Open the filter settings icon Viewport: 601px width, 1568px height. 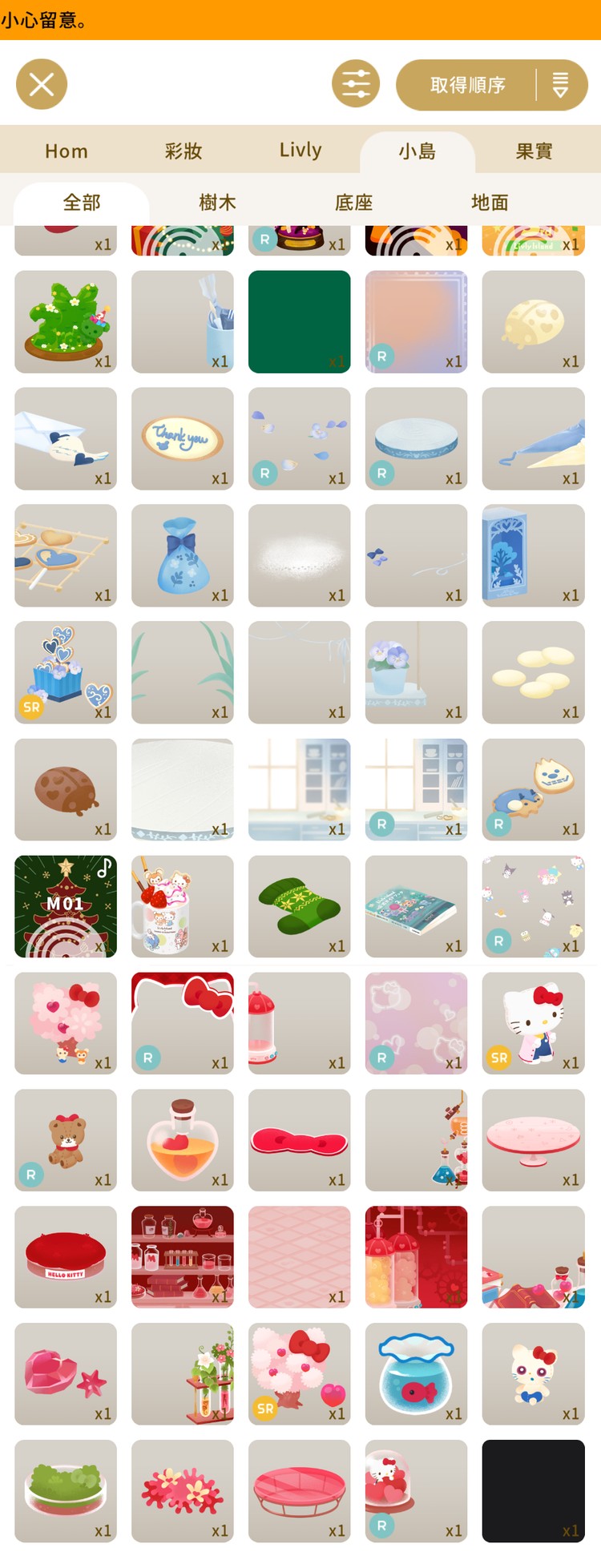[356, 84]
